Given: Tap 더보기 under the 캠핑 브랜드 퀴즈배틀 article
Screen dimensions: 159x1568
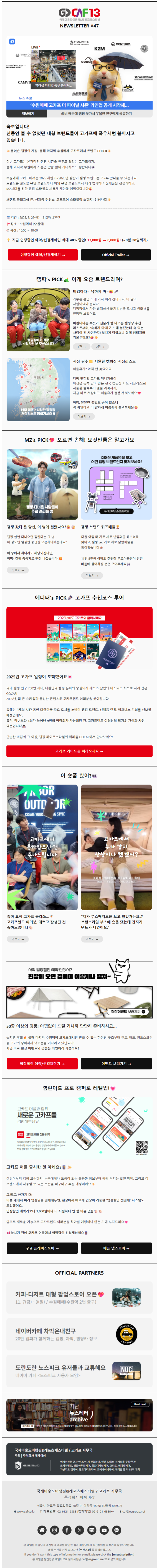Looking at the screenshot, I should (91, 575).
